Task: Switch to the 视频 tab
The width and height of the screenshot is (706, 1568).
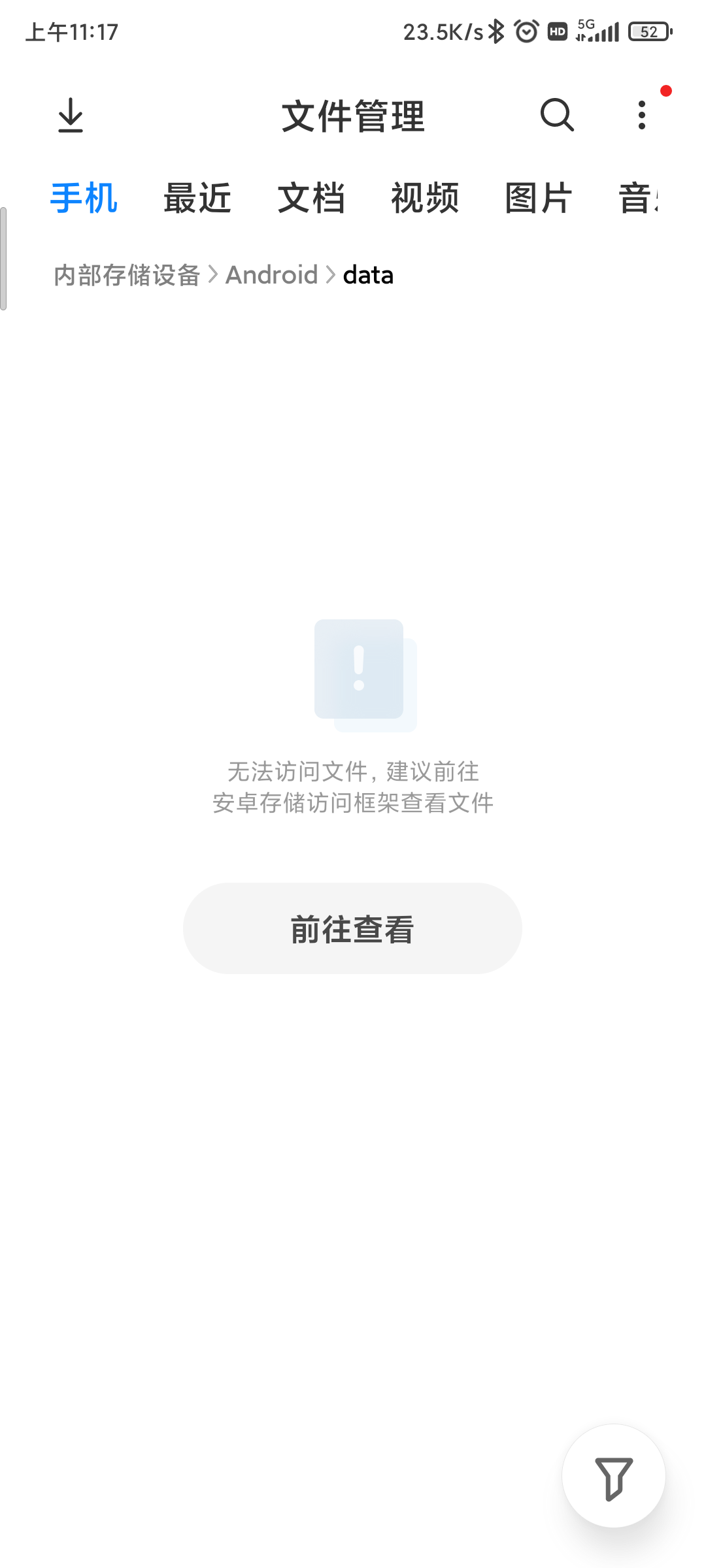Action: tap(425, 198)
